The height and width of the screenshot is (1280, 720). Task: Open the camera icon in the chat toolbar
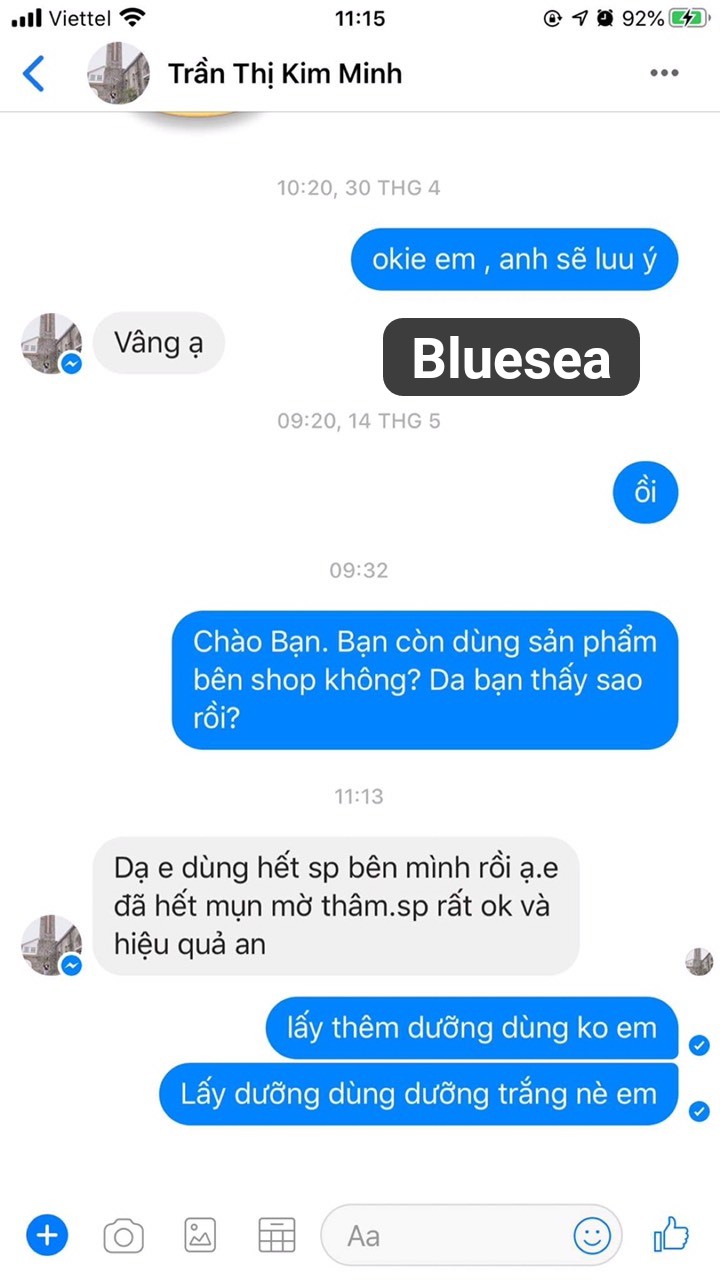pyautogui.click(x=122, y=1235)
